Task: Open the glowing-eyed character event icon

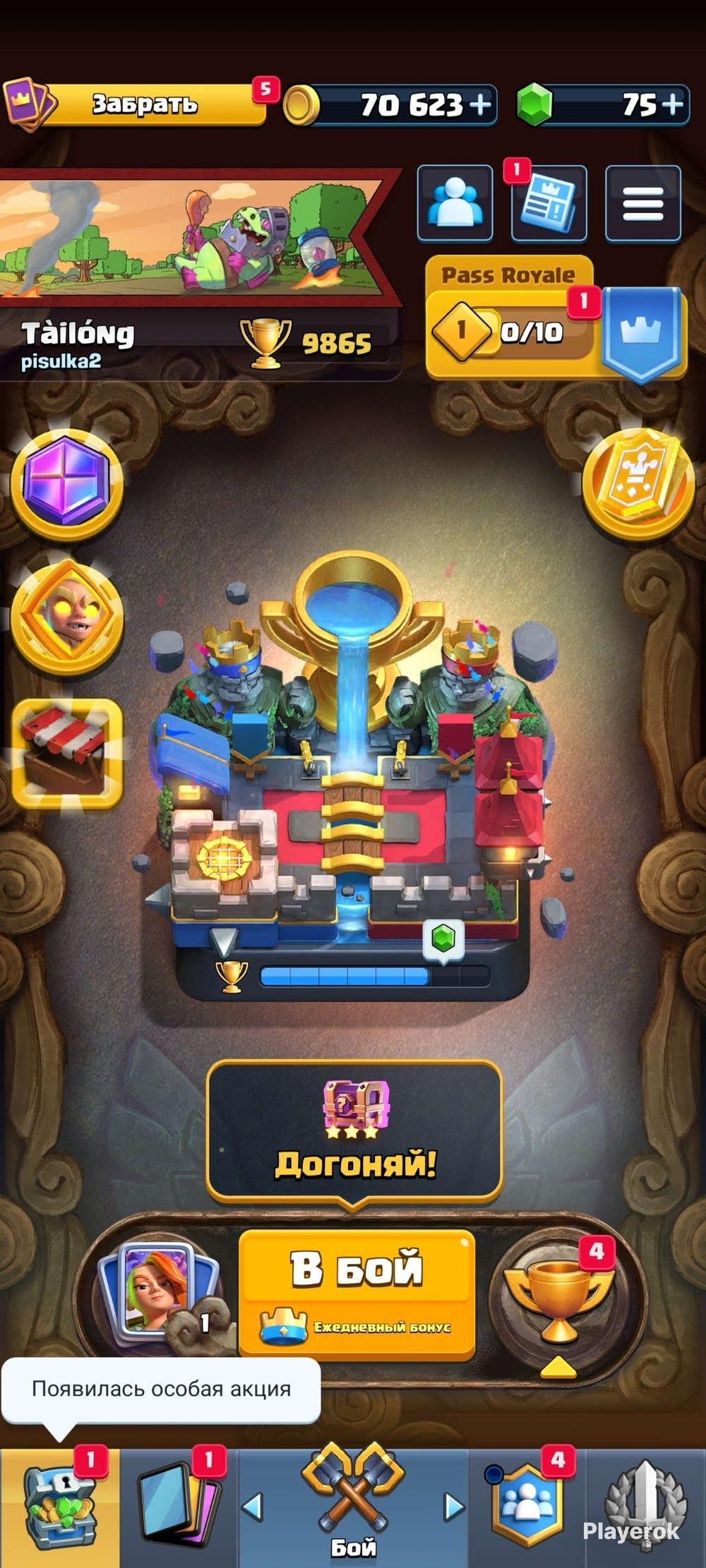Action: [x=67, y=617]
